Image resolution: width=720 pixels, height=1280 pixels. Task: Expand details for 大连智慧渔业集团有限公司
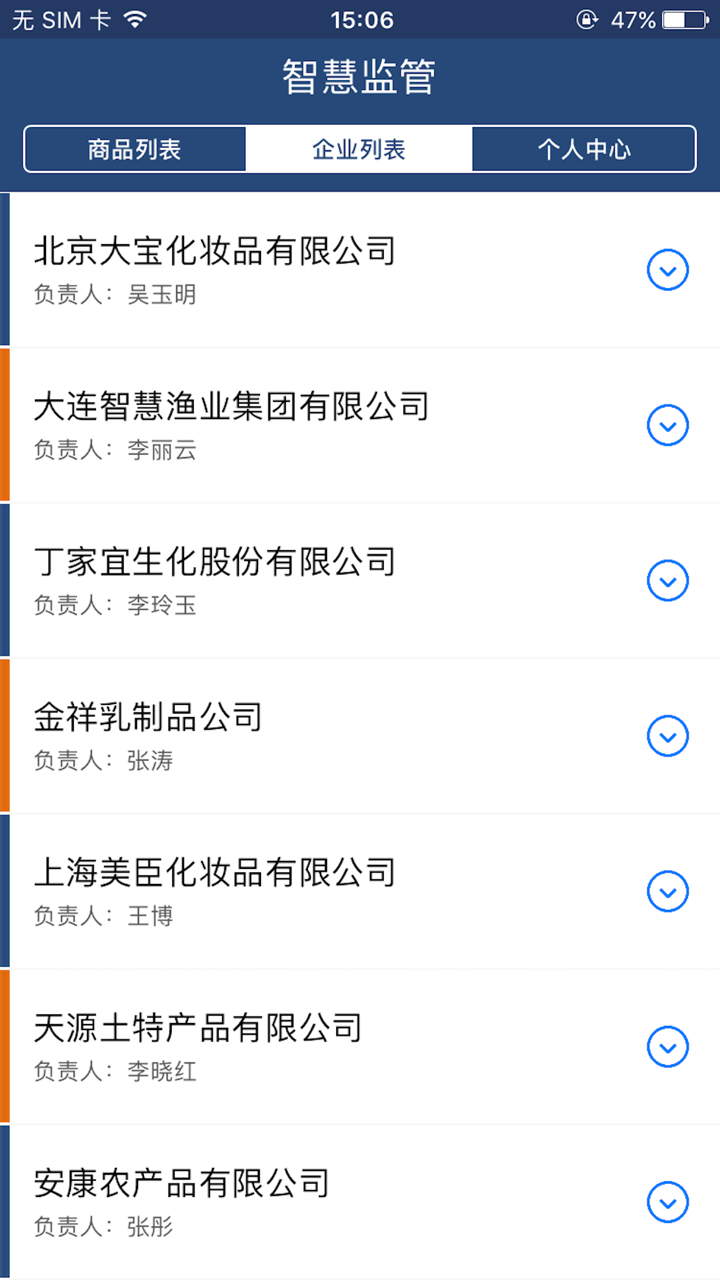click(x=667, y=425)
